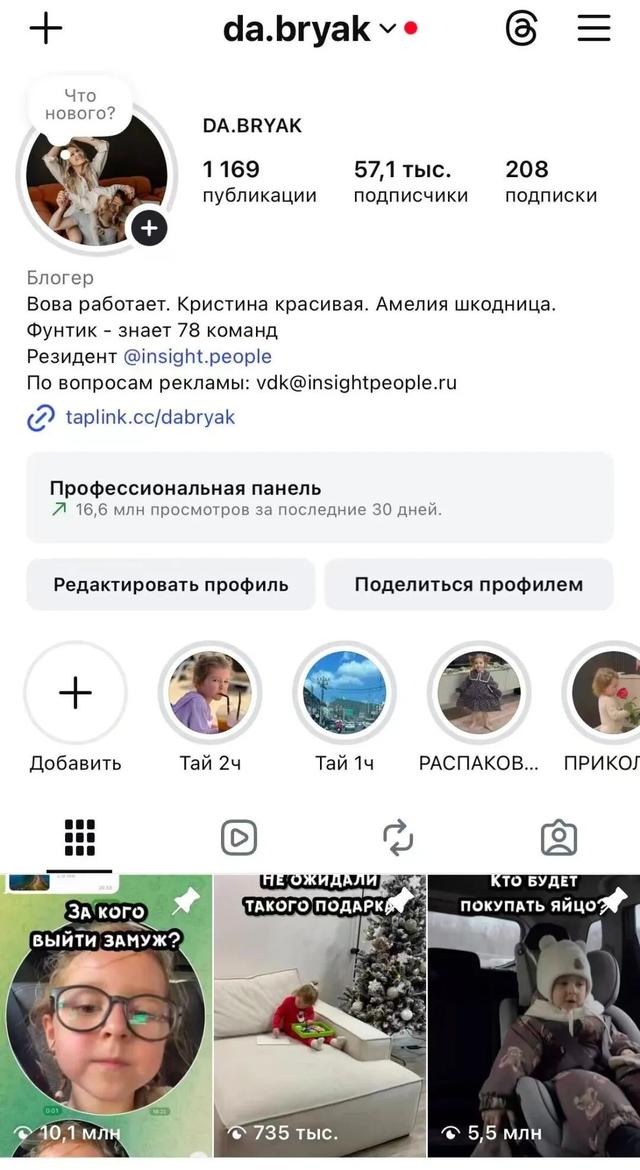This screenshot has width=640, height=1170.
Task: Open the Тай 2ч highlight
Action: 210,692
